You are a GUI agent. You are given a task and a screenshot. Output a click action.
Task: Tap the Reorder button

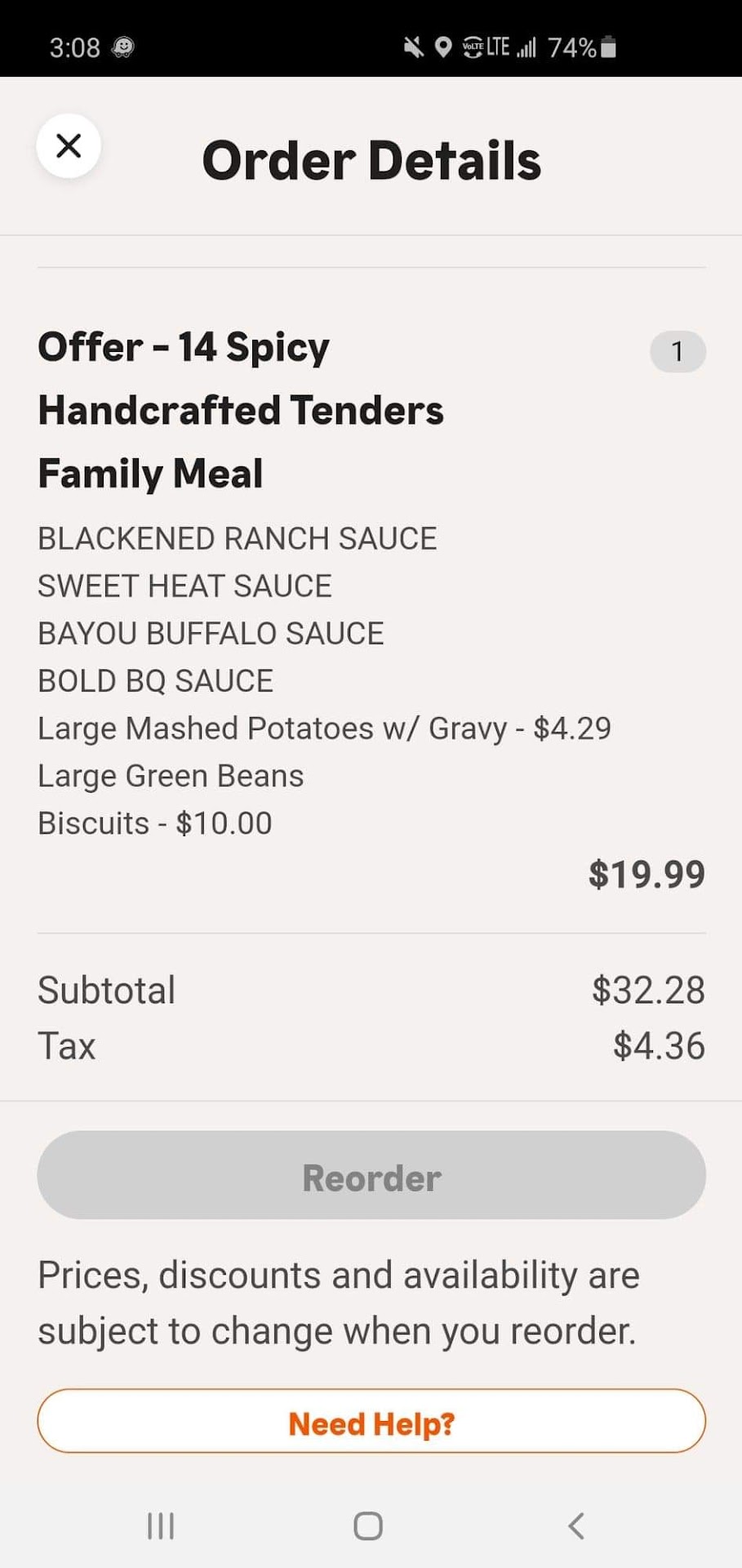coord(371,1176)
